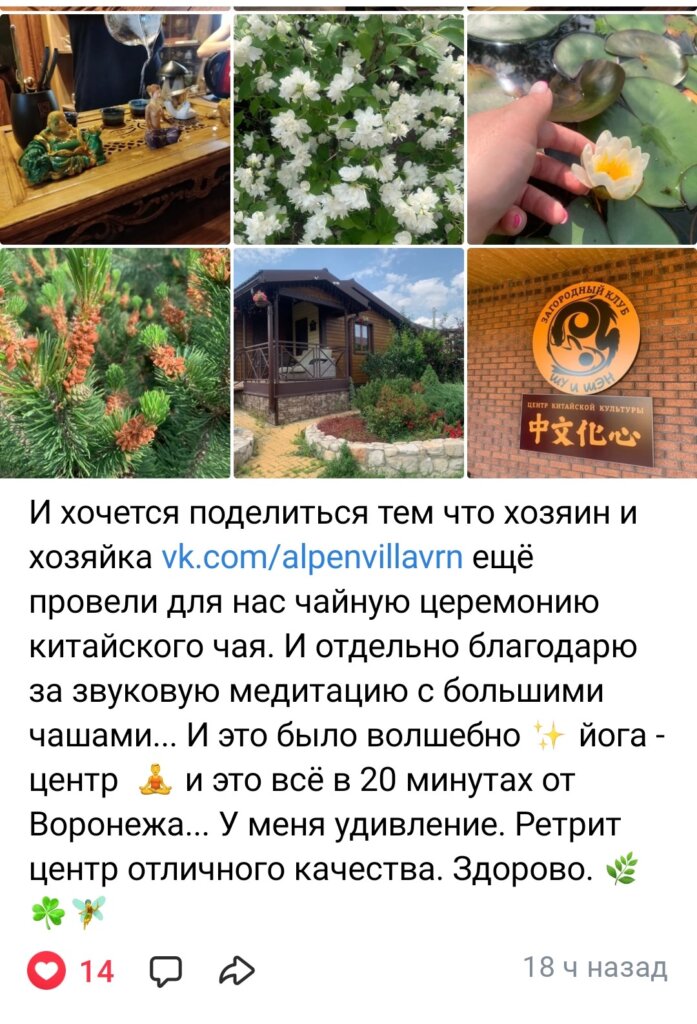The height and width of the screenshot is (1024, 697).
Task: View the brick wall club sign photo
Action: click(x=582, y=363)
